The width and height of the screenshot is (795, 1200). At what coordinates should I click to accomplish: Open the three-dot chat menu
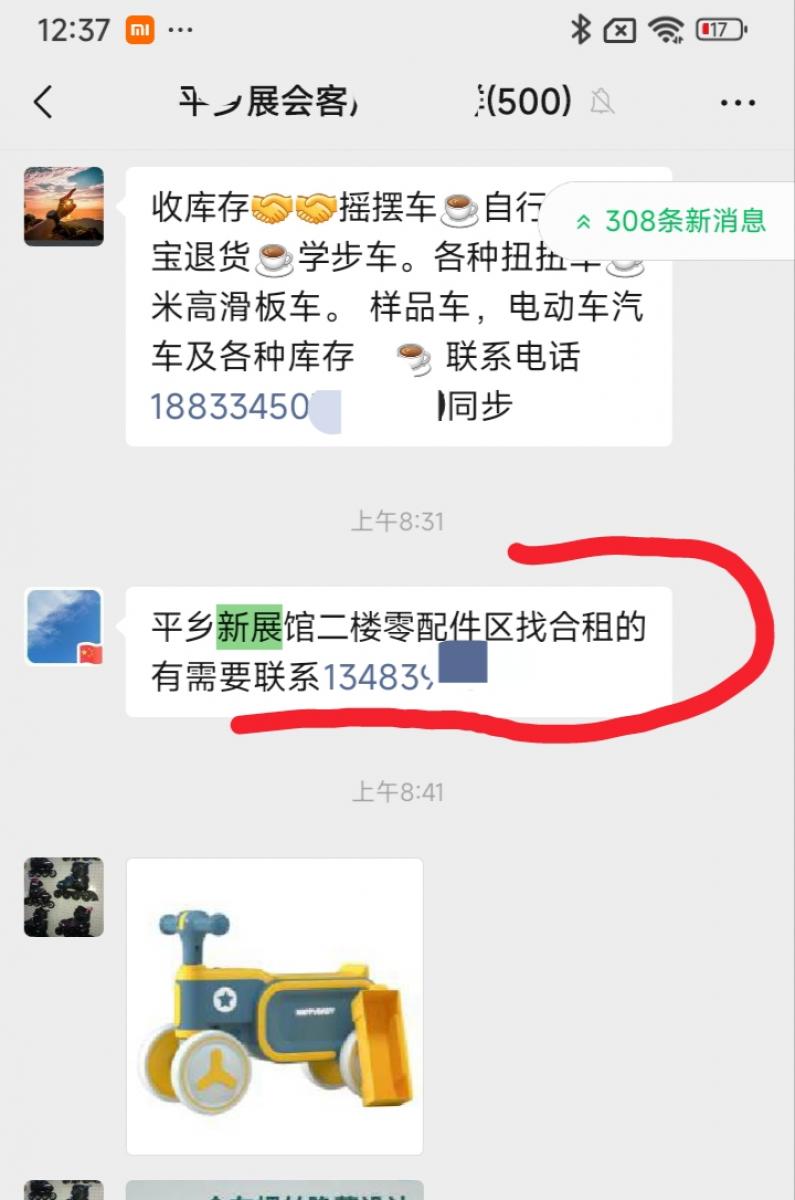tap(738, 102)
